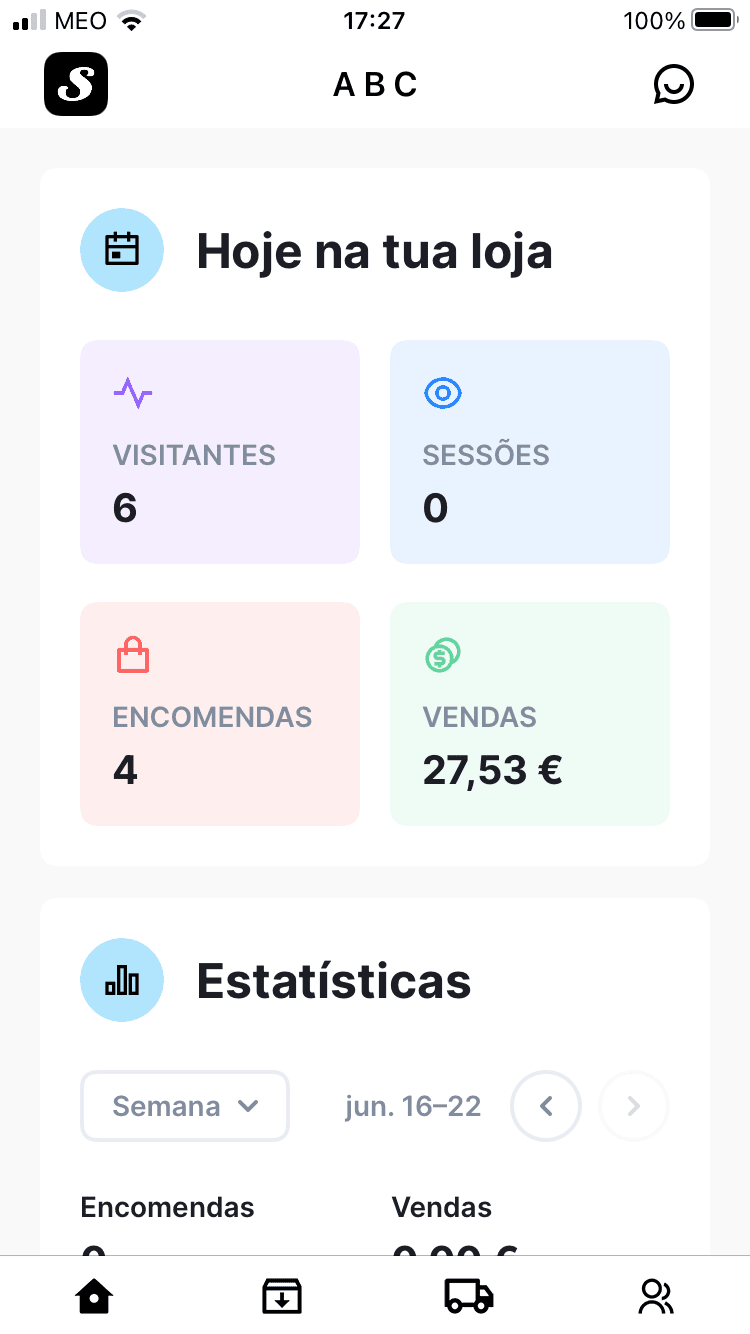Open the orders inbox tab
Screen dimensions: 750x1334
click(282, 1297)
